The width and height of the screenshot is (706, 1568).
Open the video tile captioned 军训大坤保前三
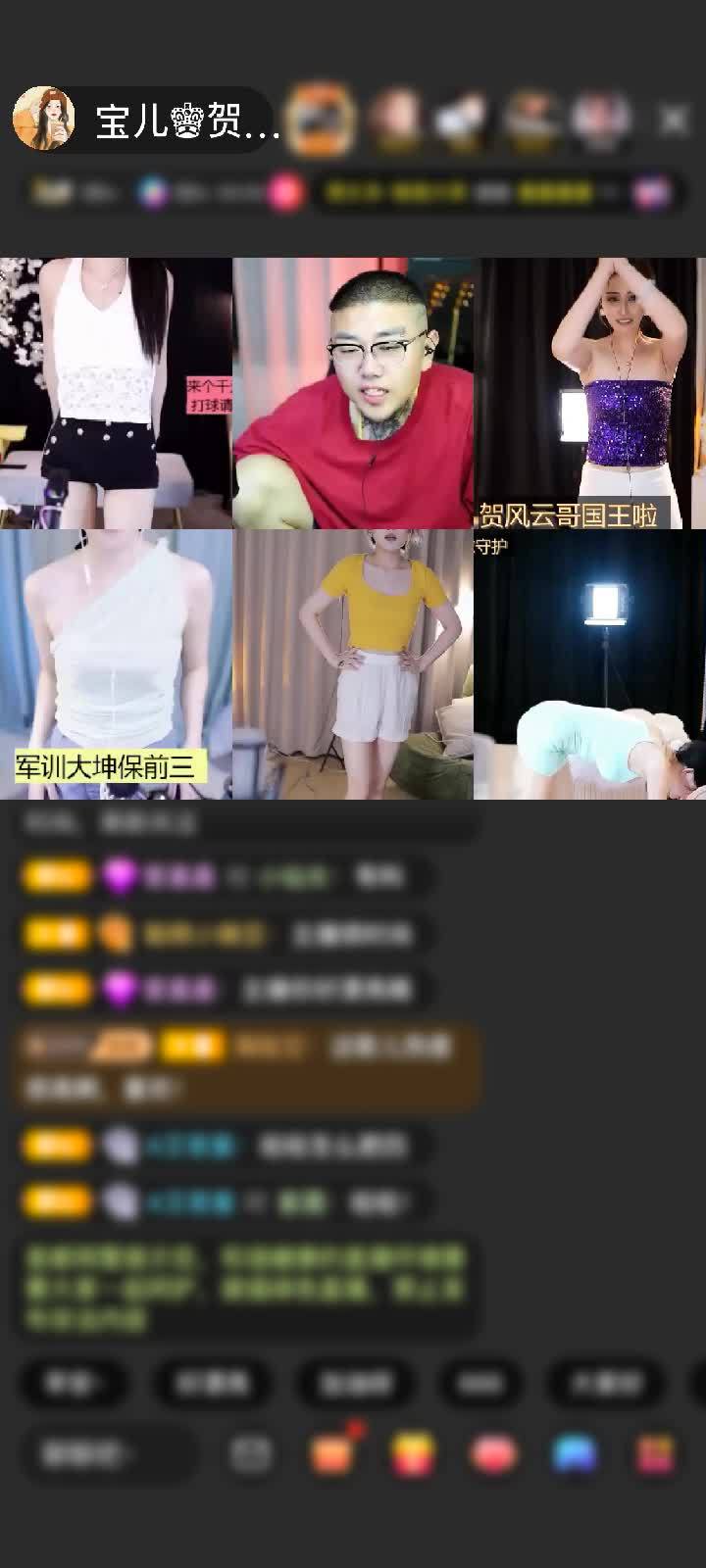(116, 663)
